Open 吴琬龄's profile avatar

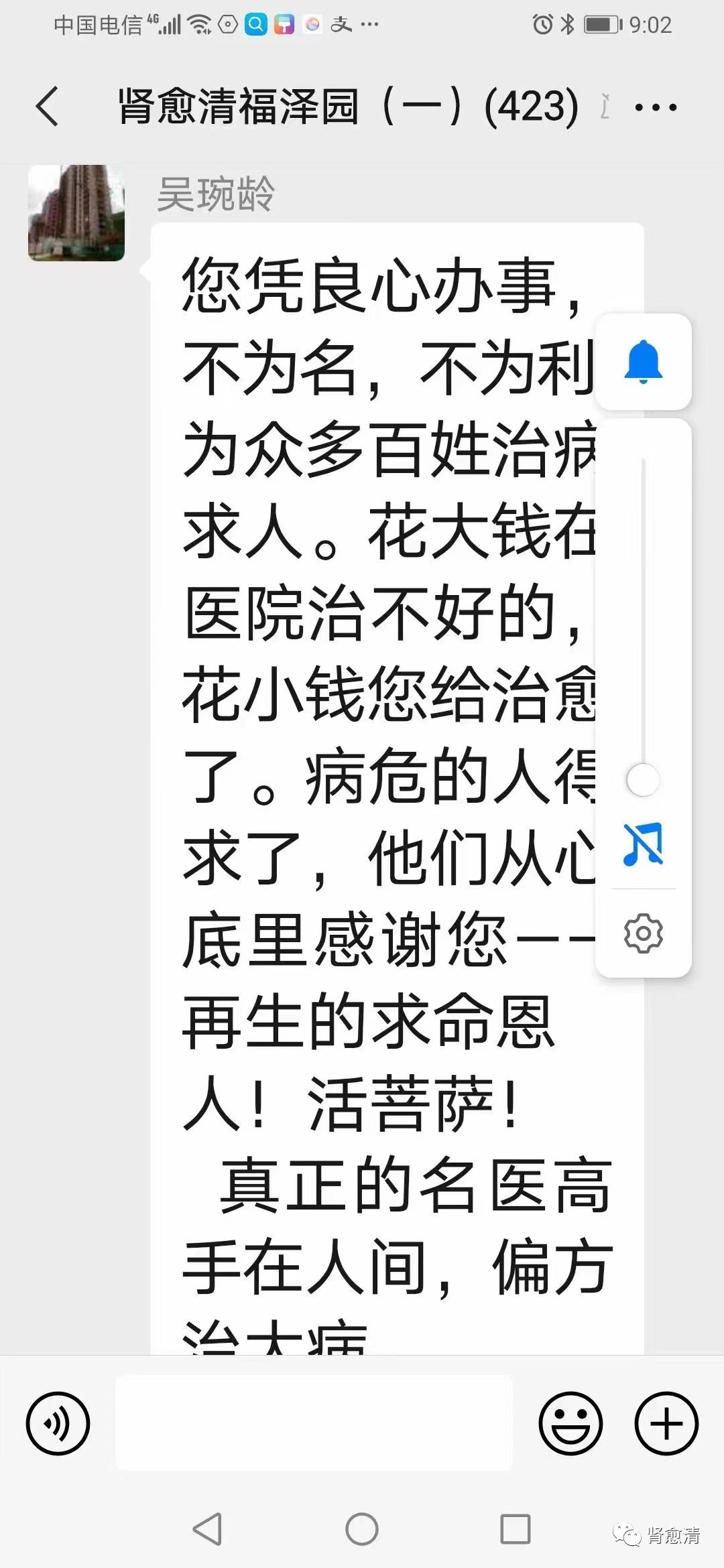point(76,213)
